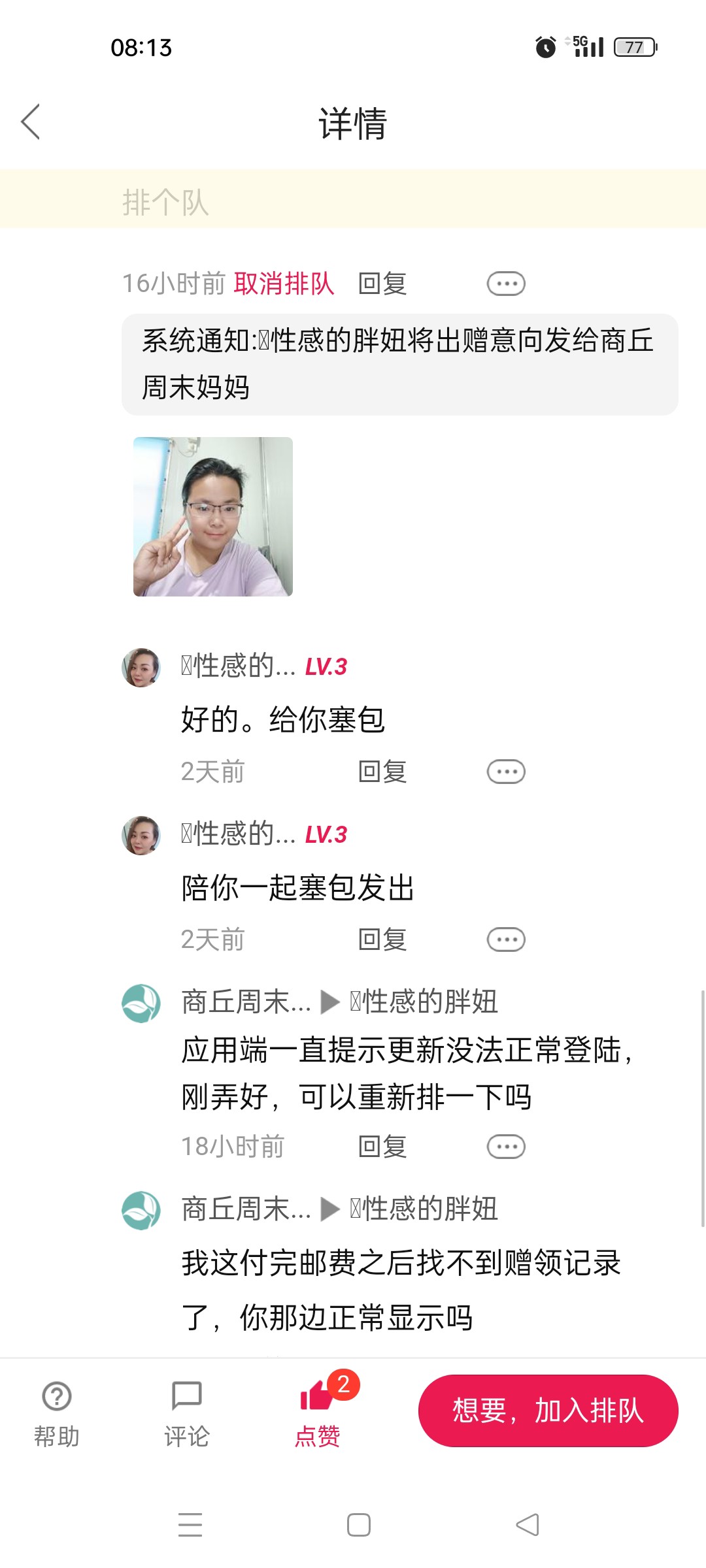
Task: Tap the system back triangle button
Action: point(527,1525)
